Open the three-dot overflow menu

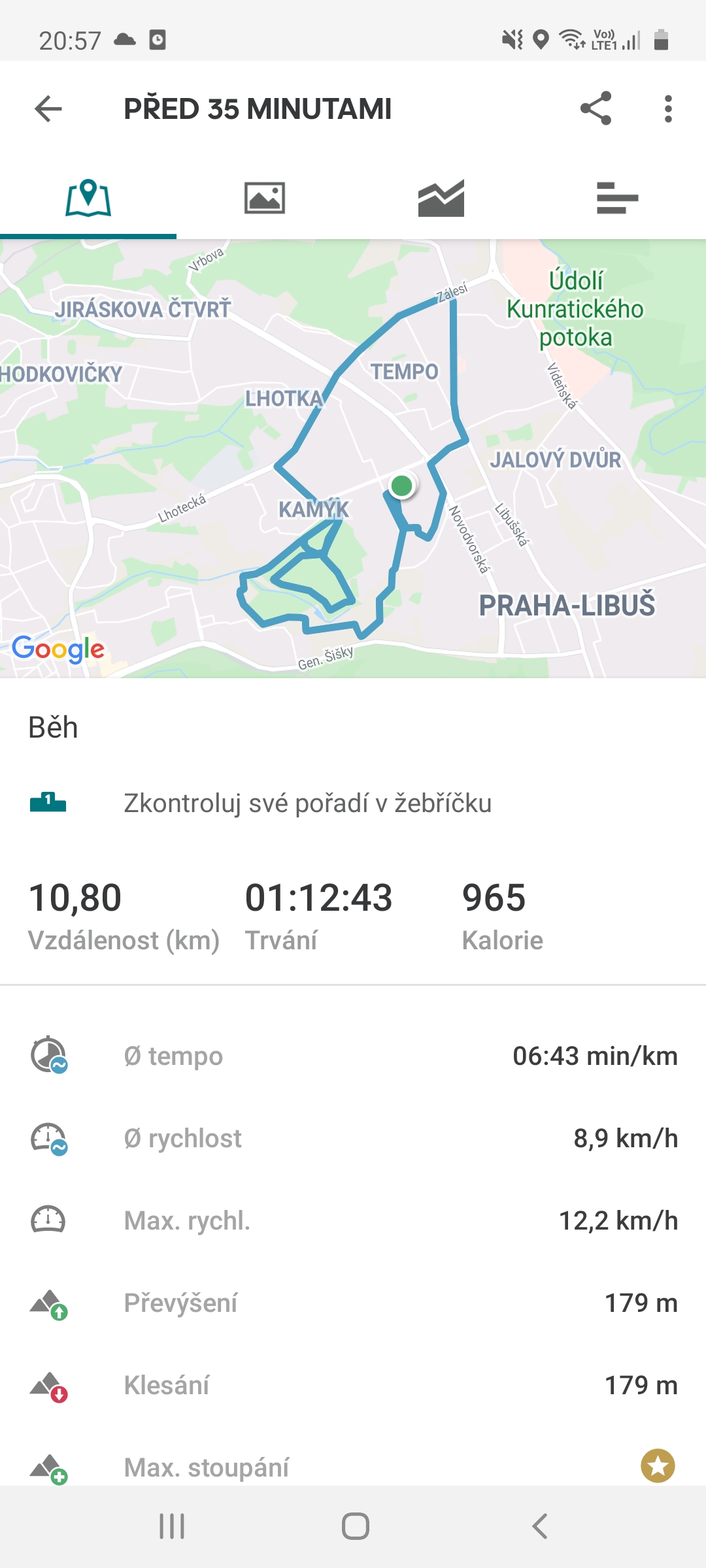667,108
